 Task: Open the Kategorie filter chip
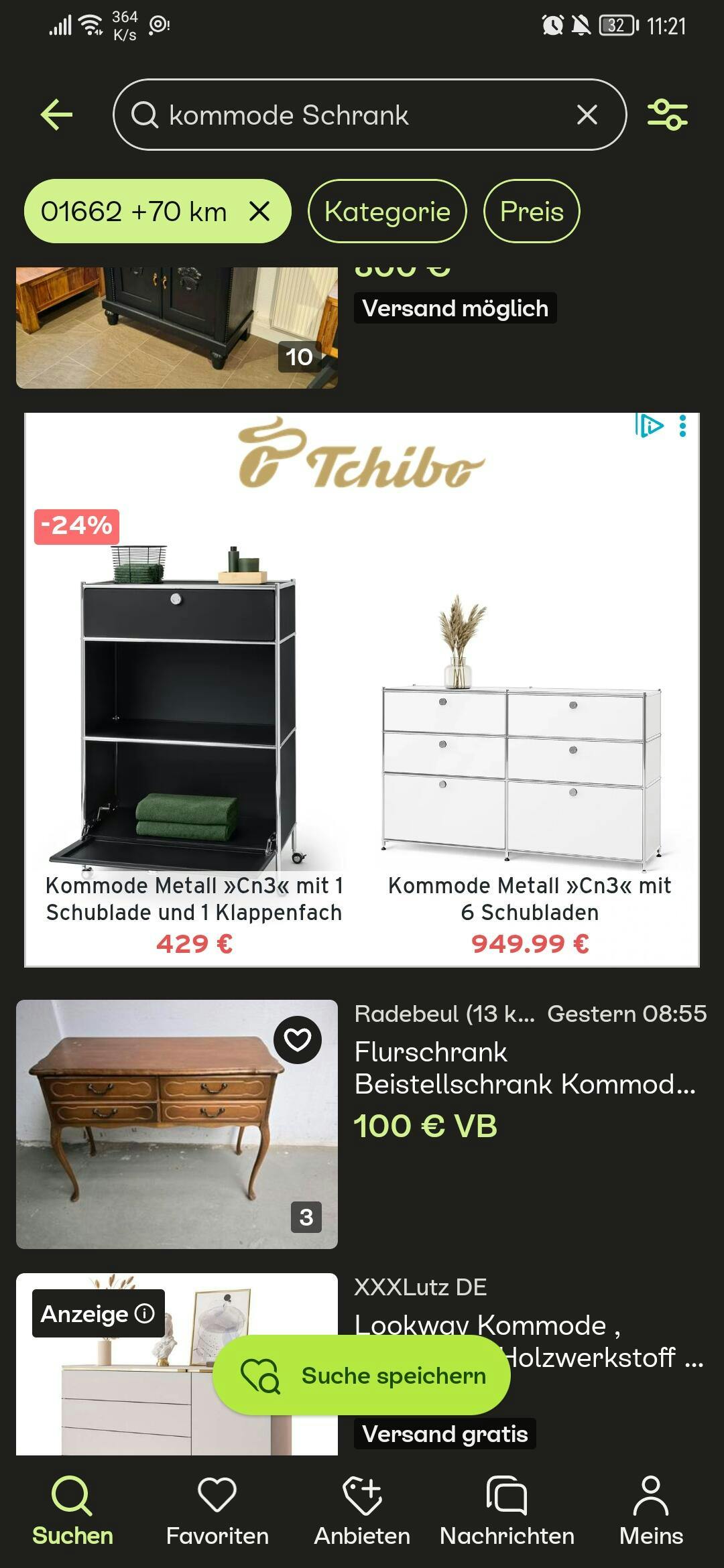click(387, 212)
